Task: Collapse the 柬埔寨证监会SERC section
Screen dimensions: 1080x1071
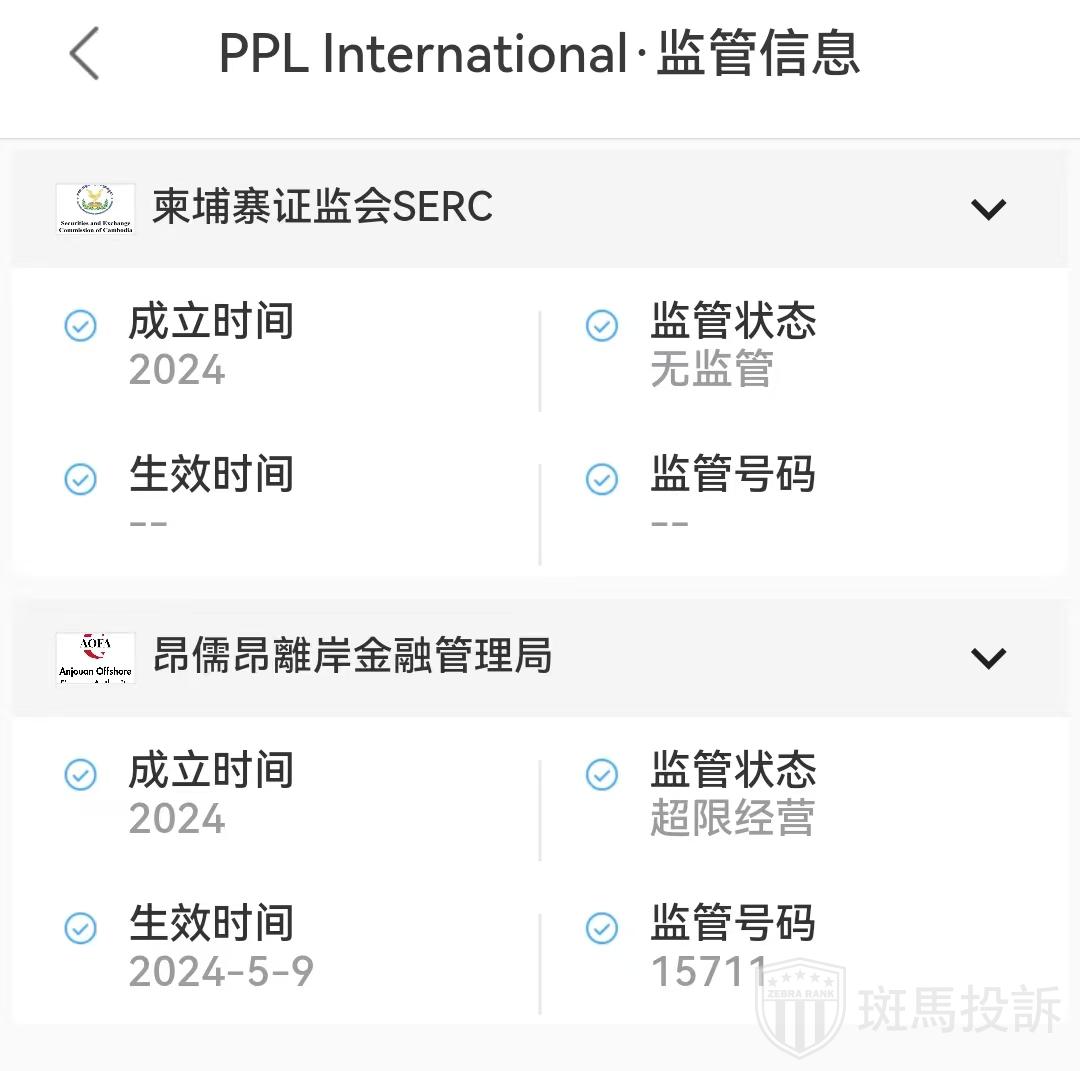Action: pos(988,209)
